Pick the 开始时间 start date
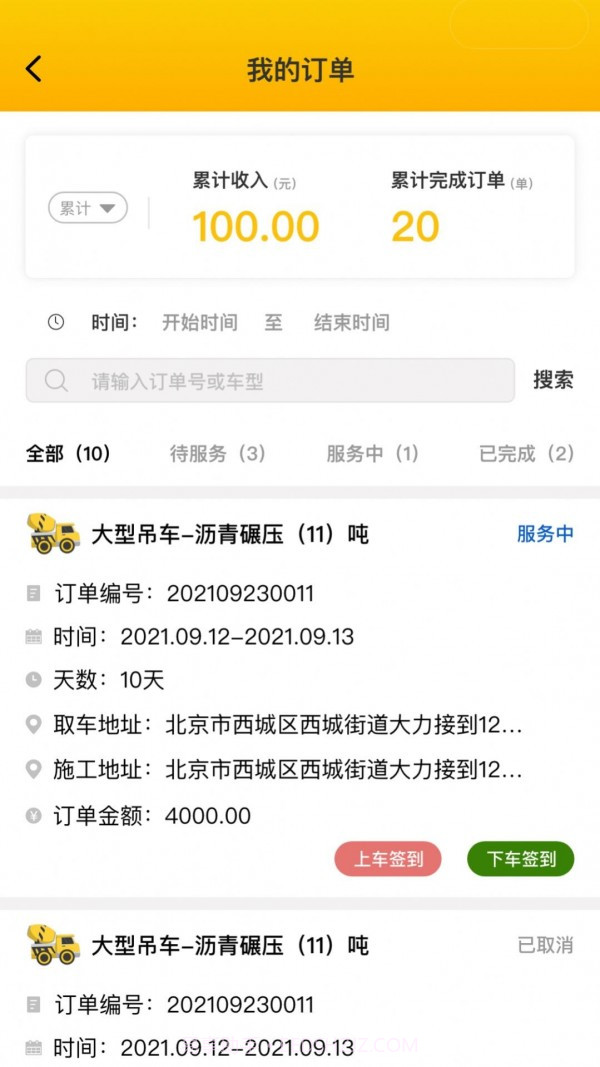 pos(199,323)
